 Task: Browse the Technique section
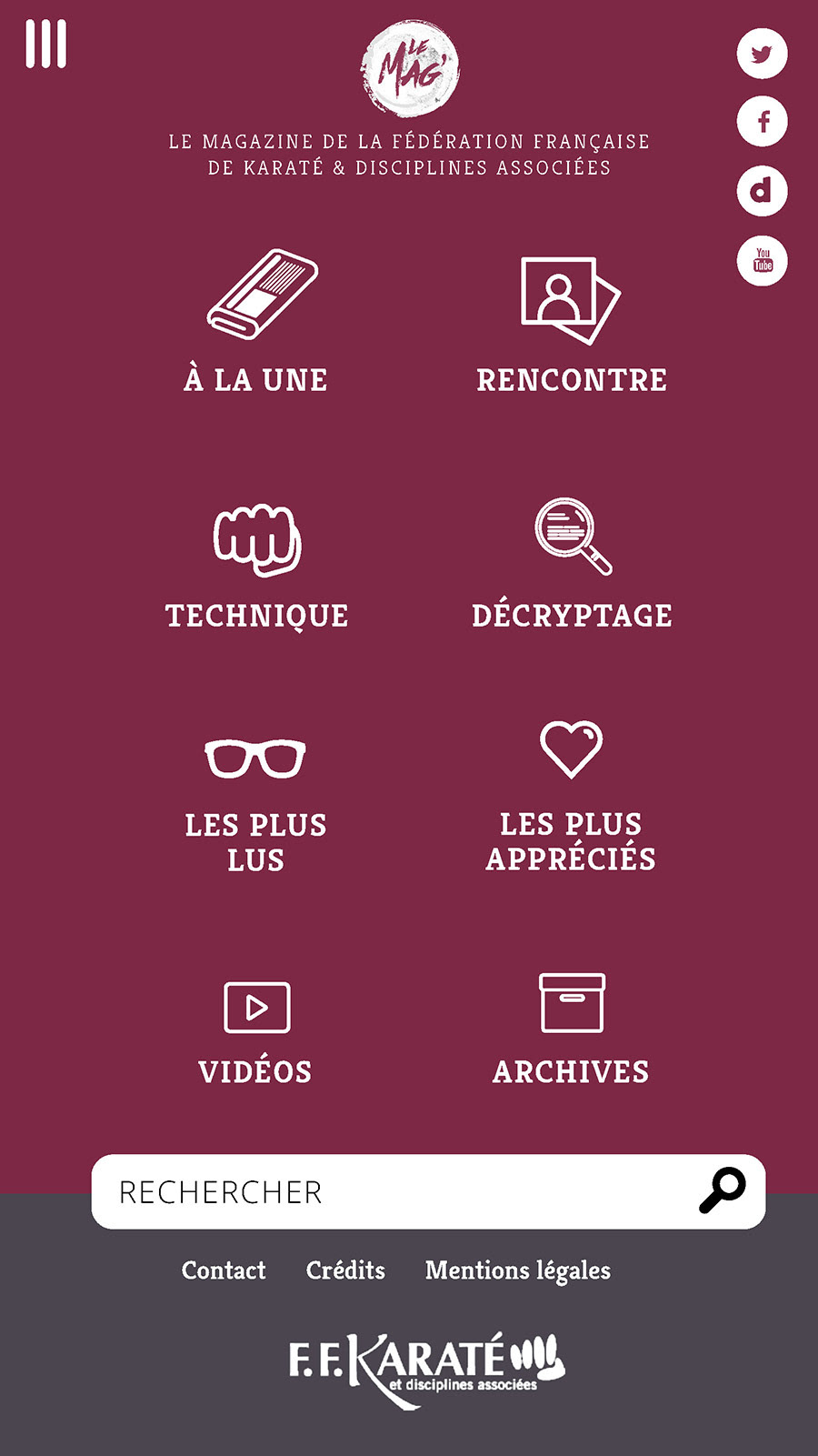pyautogui.click(x=257, y=566)
